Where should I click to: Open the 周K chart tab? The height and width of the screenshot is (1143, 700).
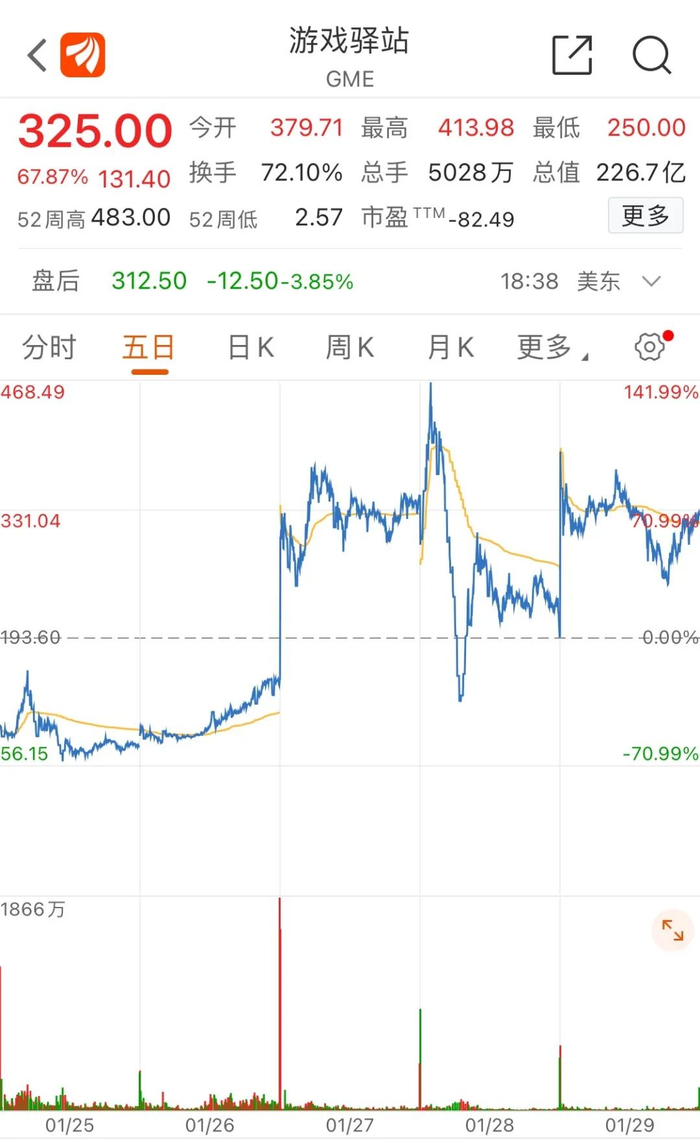click(x=349, y=348)
